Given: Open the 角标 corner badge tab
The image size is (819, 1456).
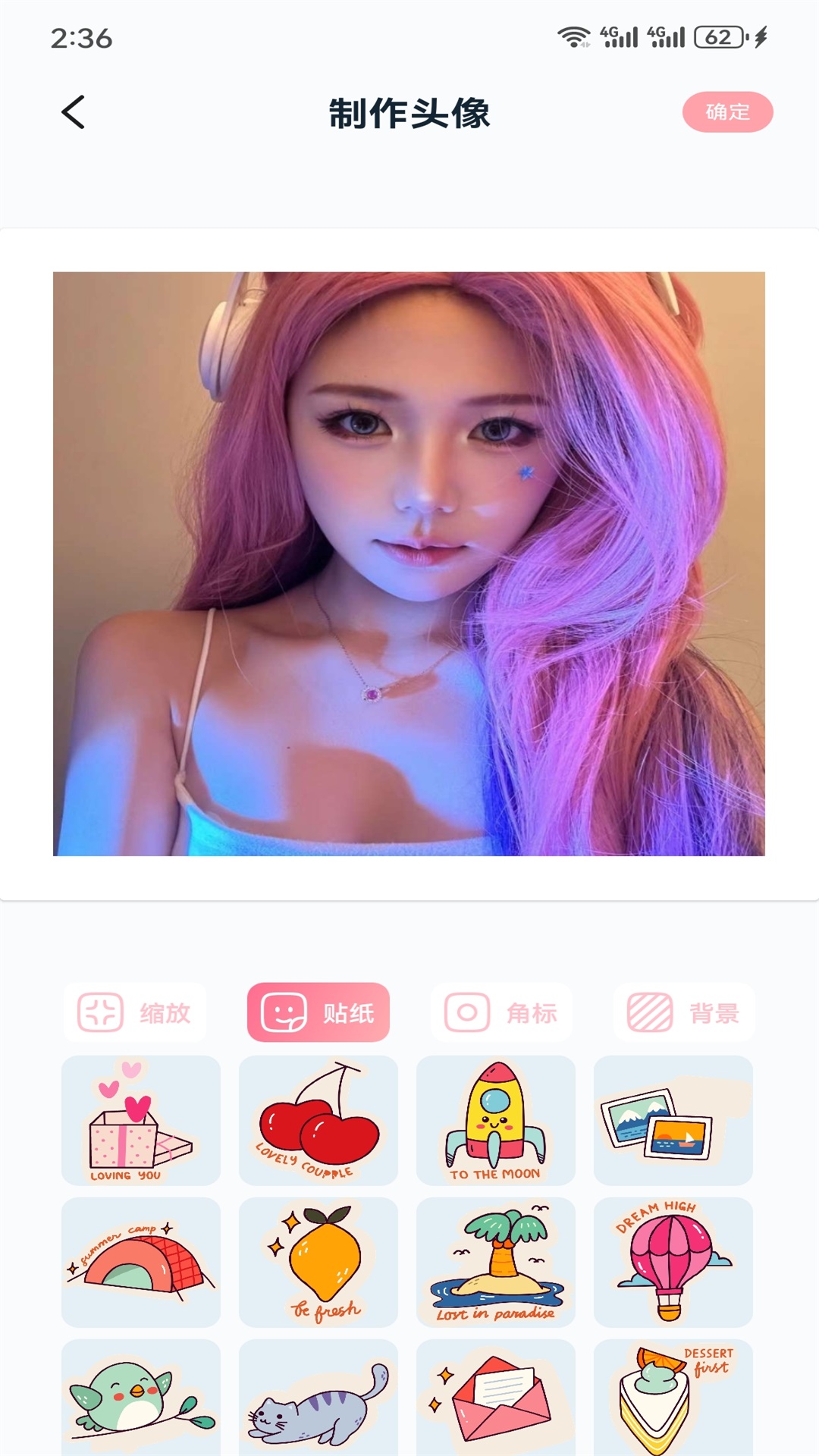Looking at the screenshot, I should point(501,1012).
